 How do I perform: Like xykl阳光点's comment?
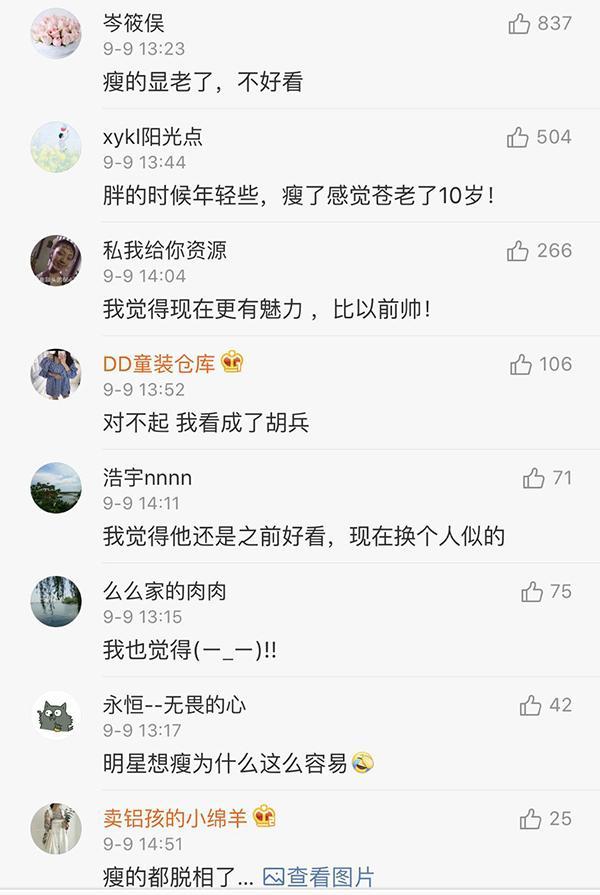(518, 138)
